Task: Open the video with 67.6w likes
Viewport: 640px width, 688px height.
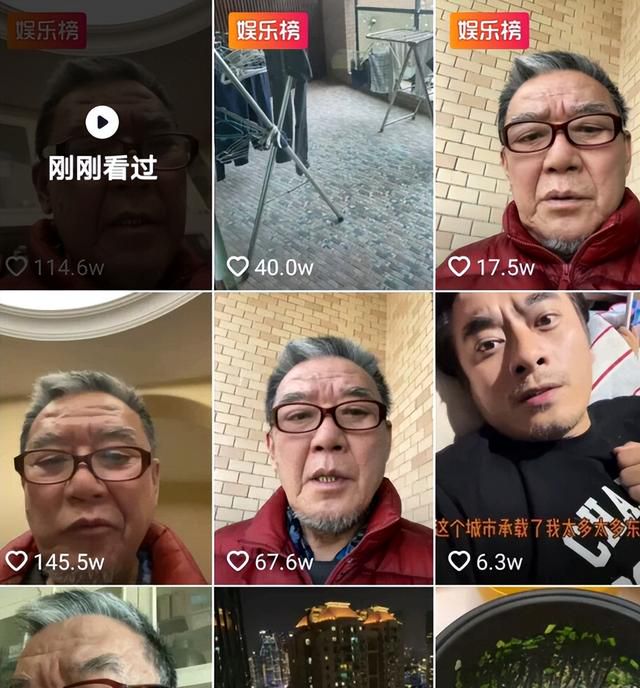Action: [323, 438]
